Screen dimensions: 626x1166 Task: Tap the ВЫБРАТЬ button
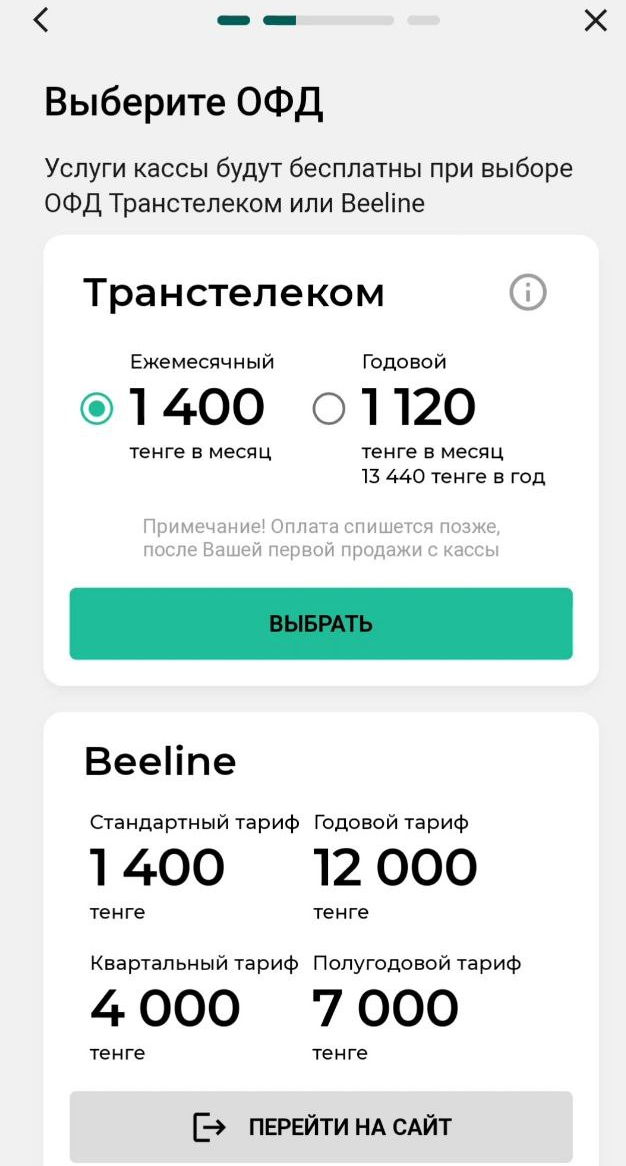tap(321, 623)
